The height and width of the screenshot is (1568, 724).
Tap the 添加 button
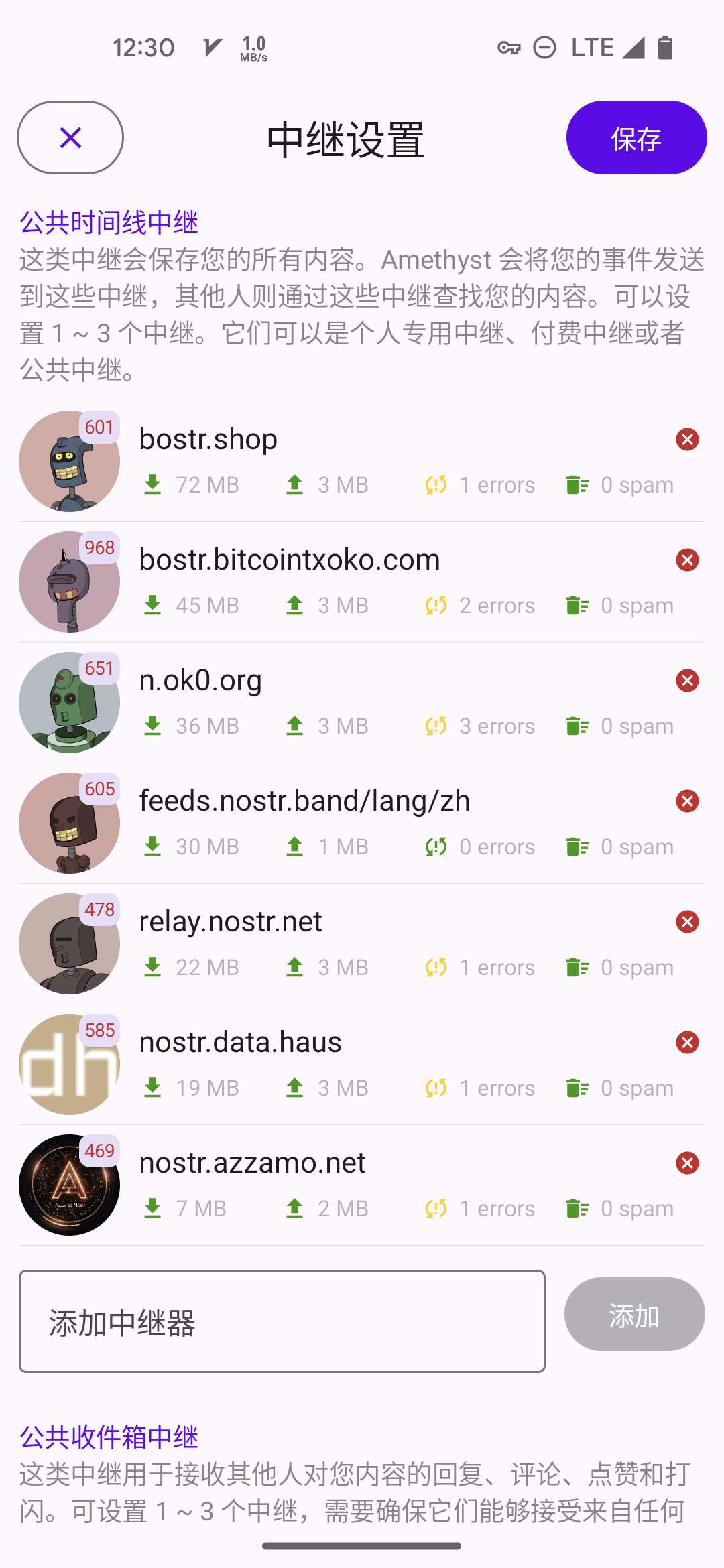click(634, 1315)
